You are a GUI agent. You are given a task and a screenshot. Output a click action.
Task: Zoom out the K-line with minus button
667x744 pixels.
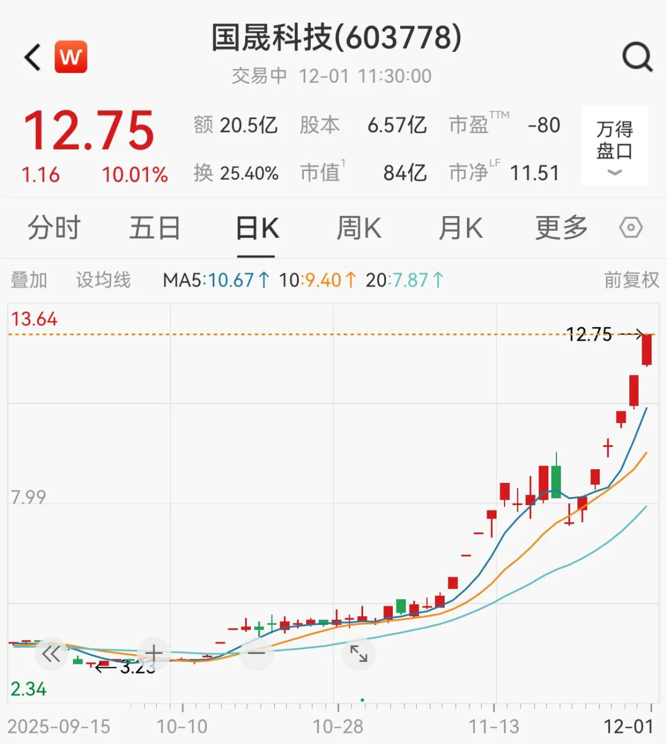[x=257, y=655]
